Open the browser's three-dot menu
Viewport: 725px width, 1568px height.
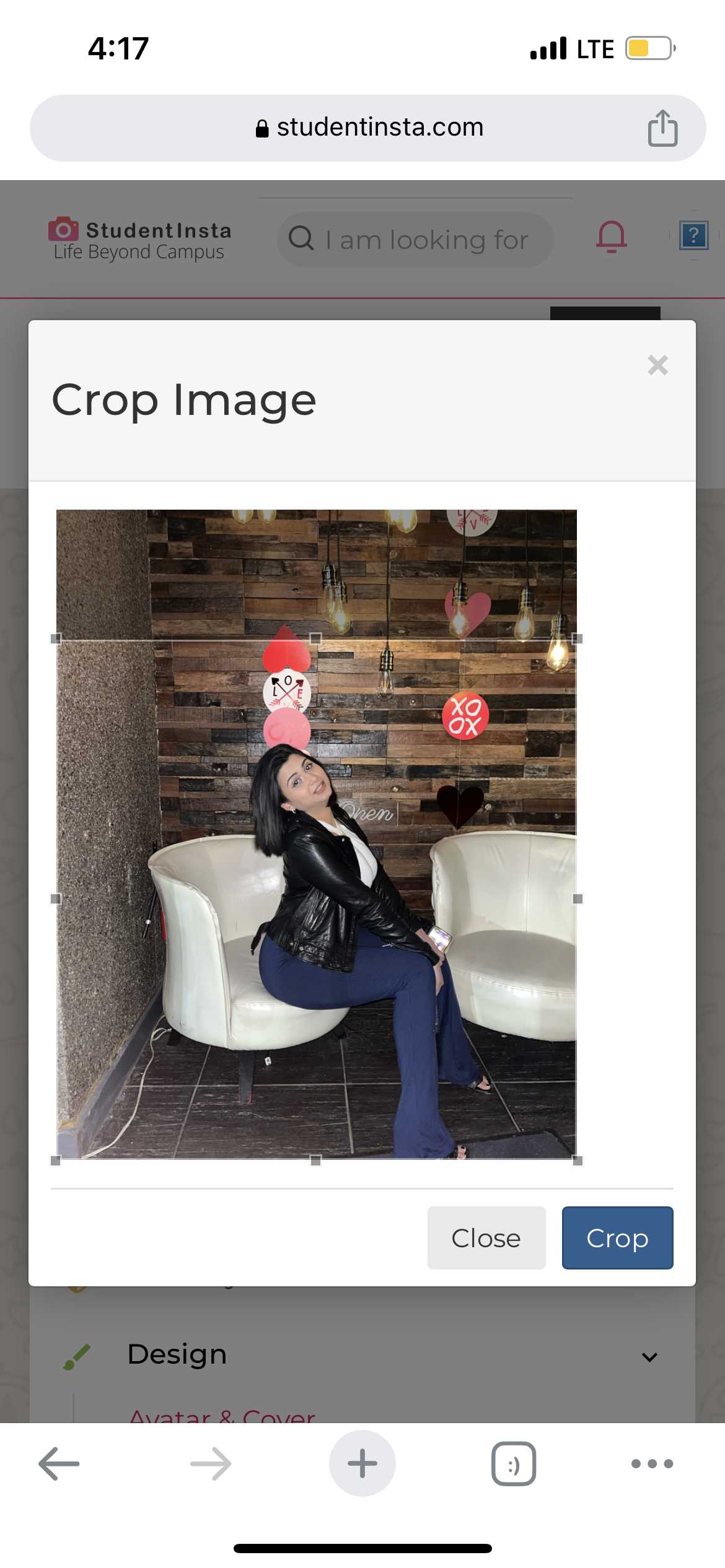[652, 1463]
